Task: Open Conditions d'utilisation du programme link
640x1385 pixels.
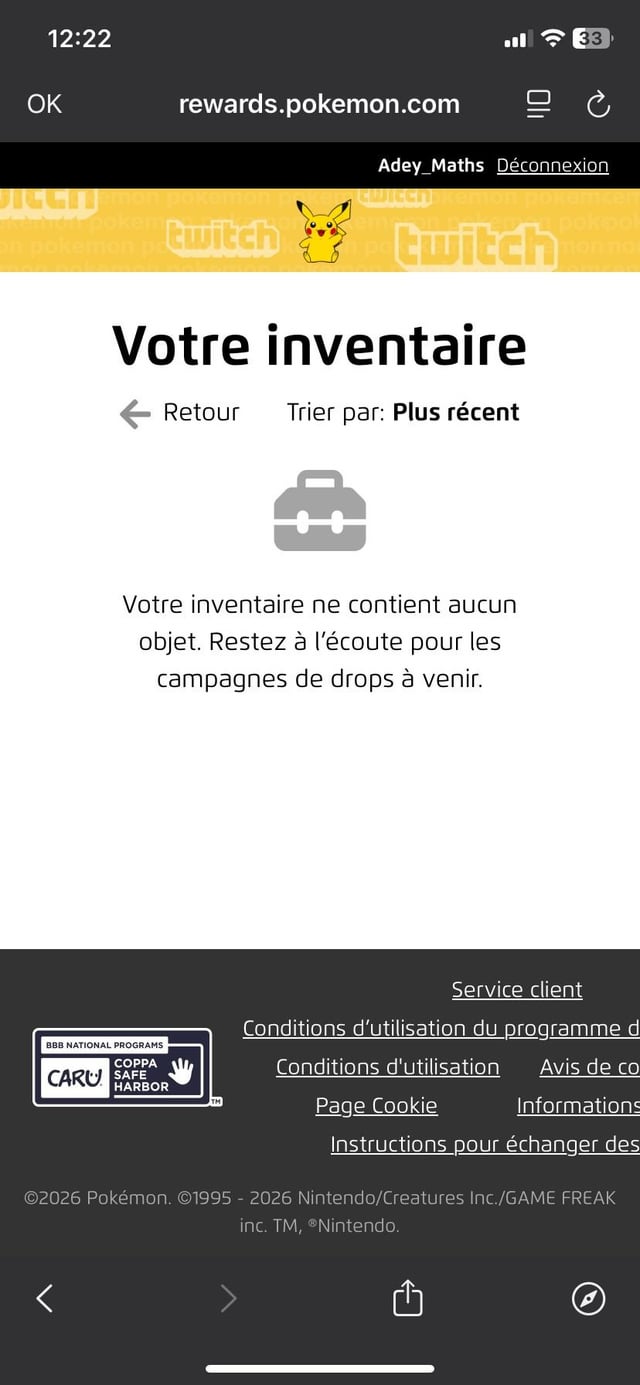Action: pos(440,1029)
